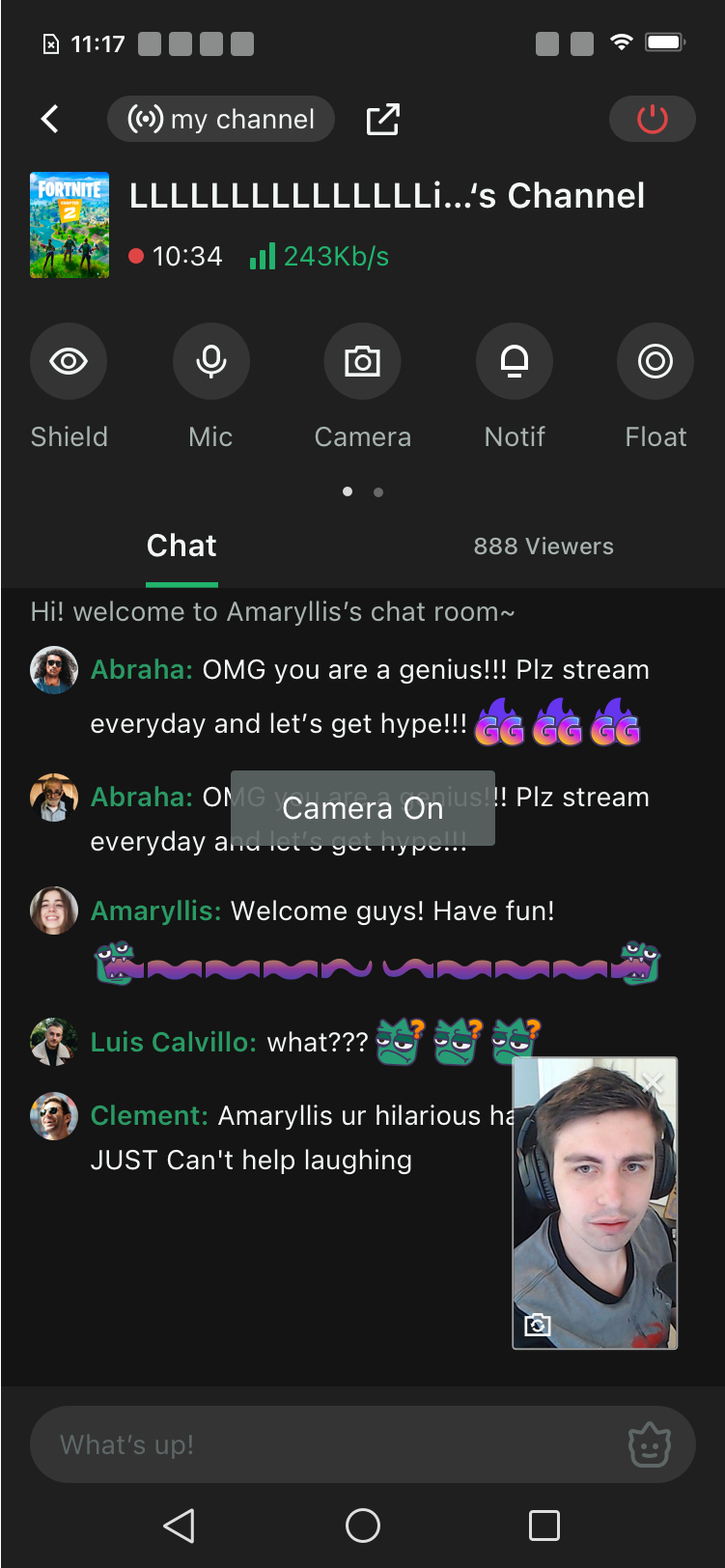Viewport: 725px width, 1568px height.
Task: Open the Notif bell option
Action: [514, 361]
